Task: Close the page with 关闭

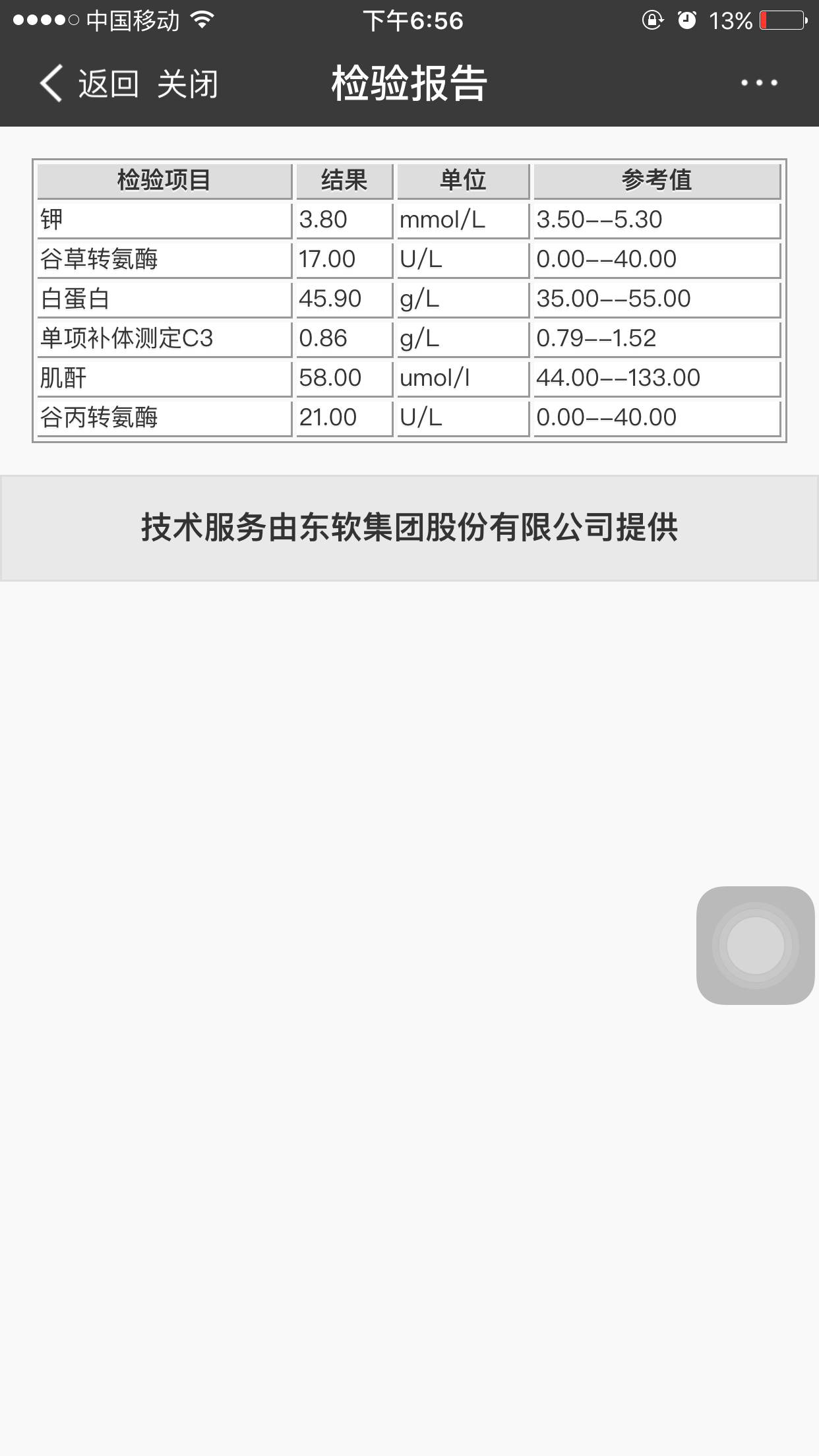Action: coord(187,84)
